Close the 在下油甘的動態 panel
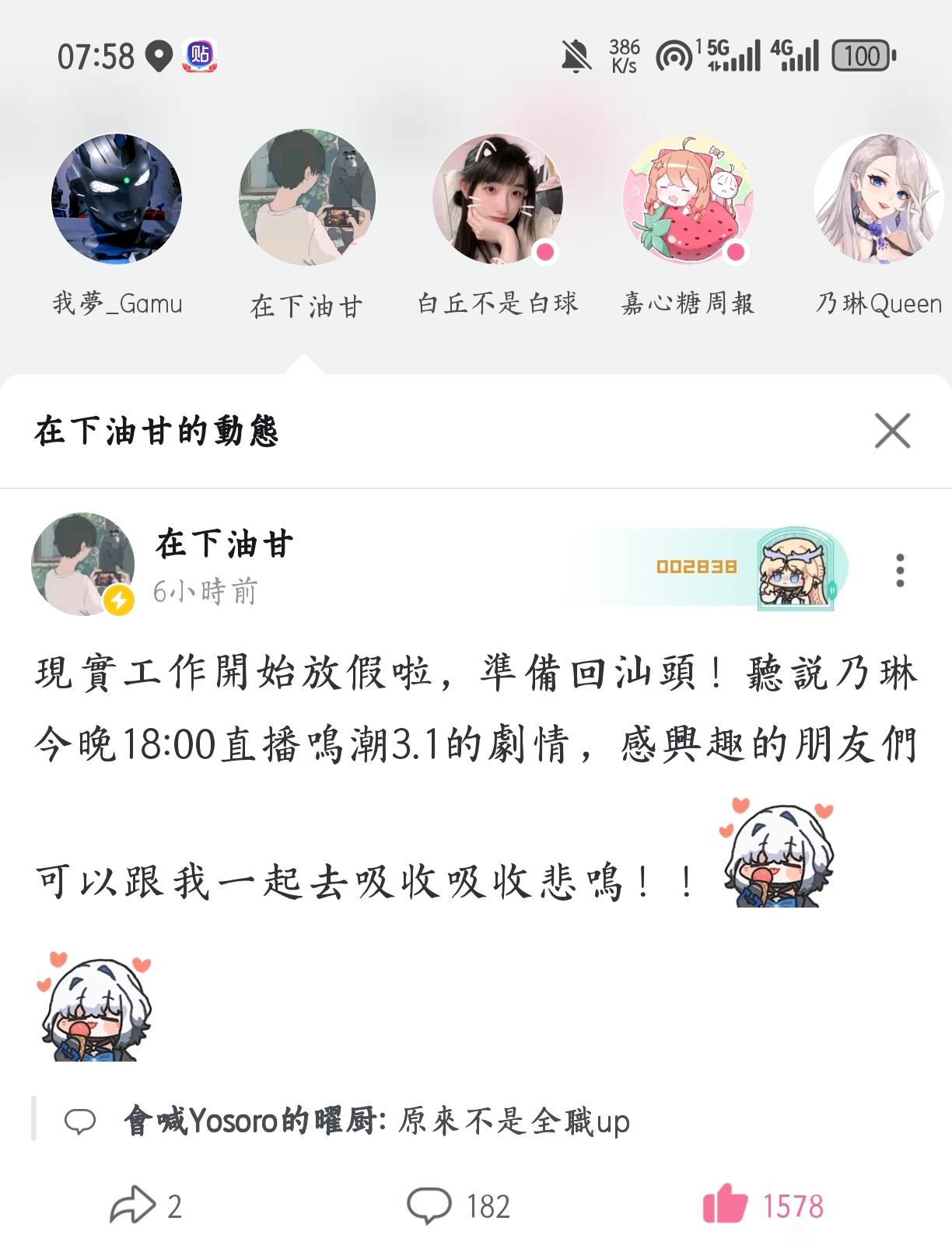The image size is (952, 1256). 892,431
